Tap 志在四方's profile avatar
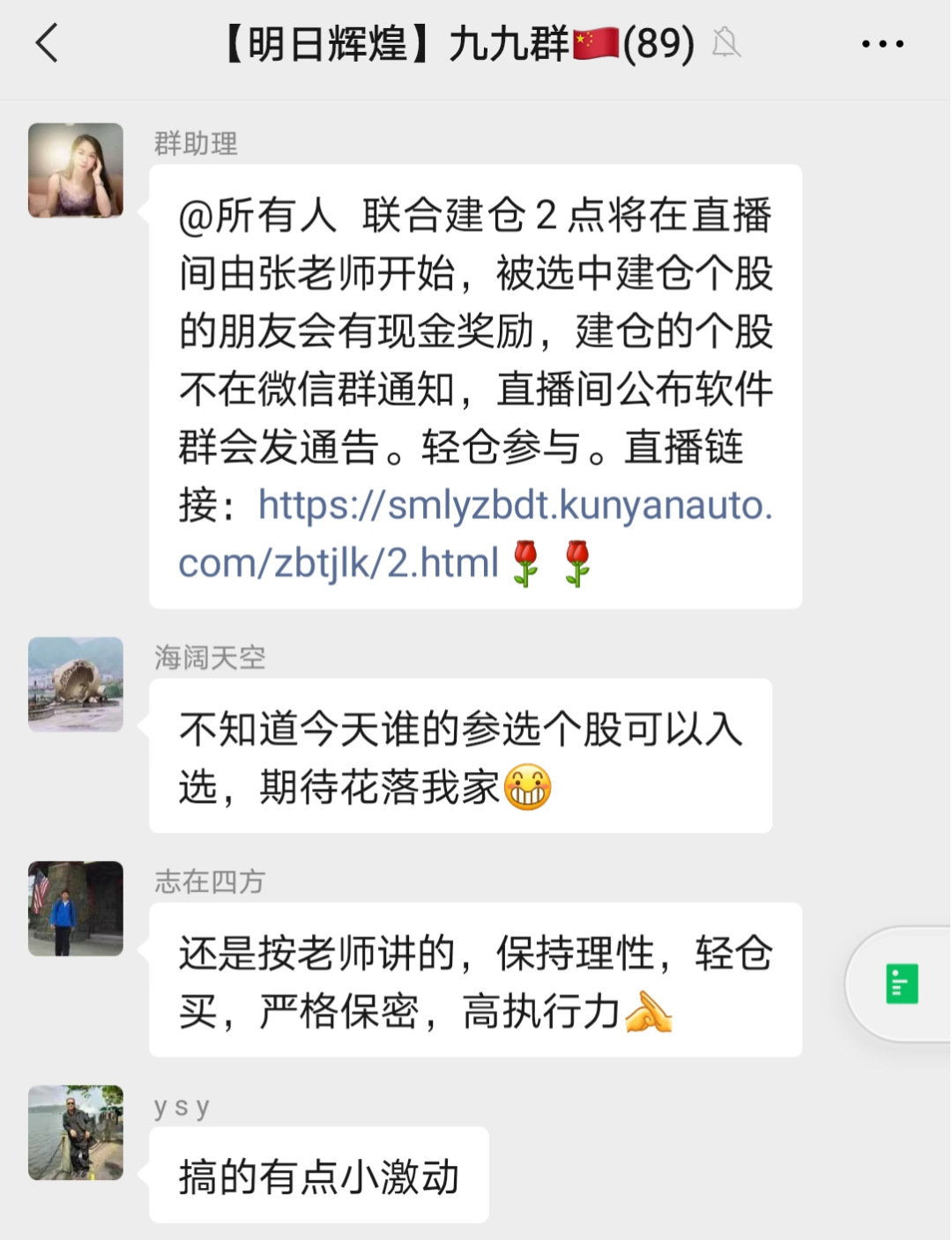The height and width of the screenshot is (1240, 952). (76, 908)
